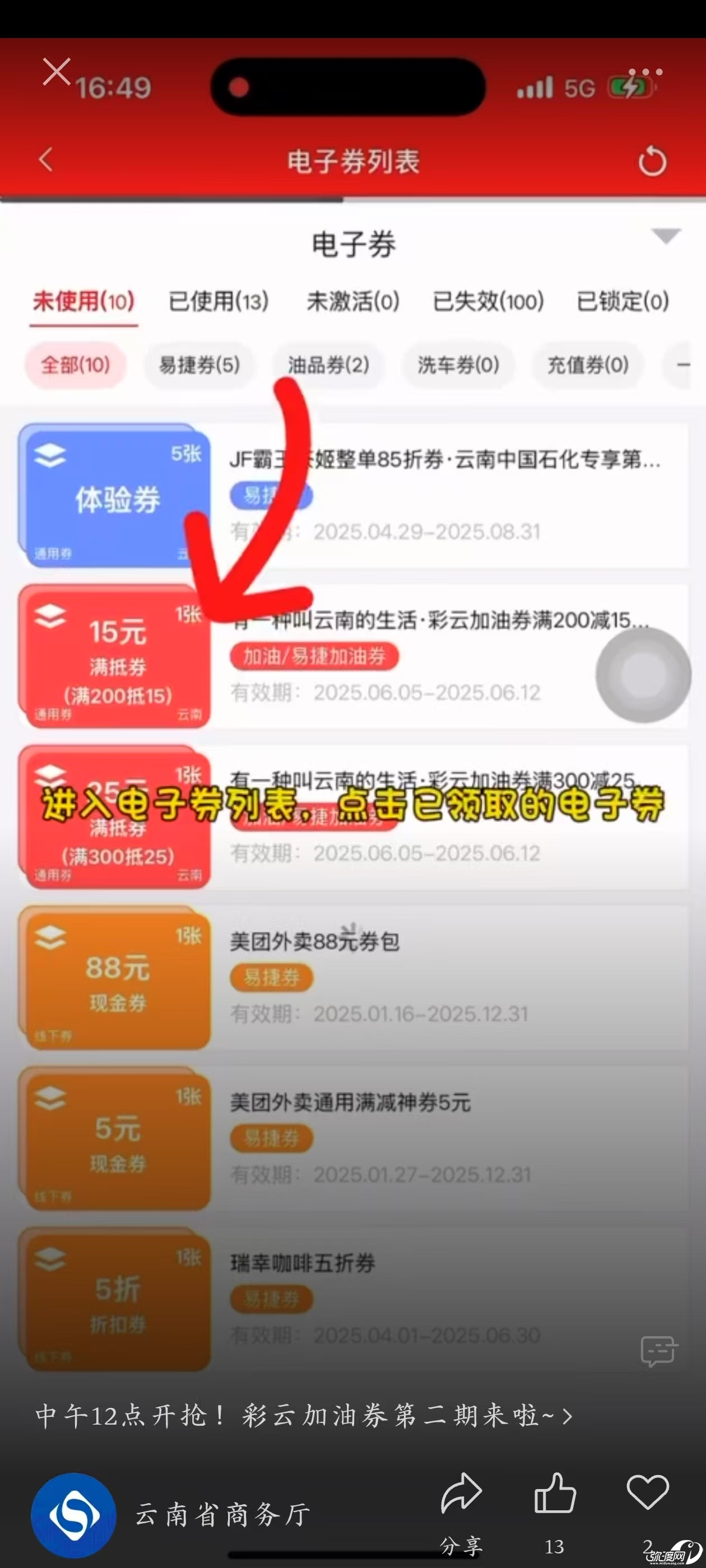Tap the heart icon to favorite

tap(647, 1492)
